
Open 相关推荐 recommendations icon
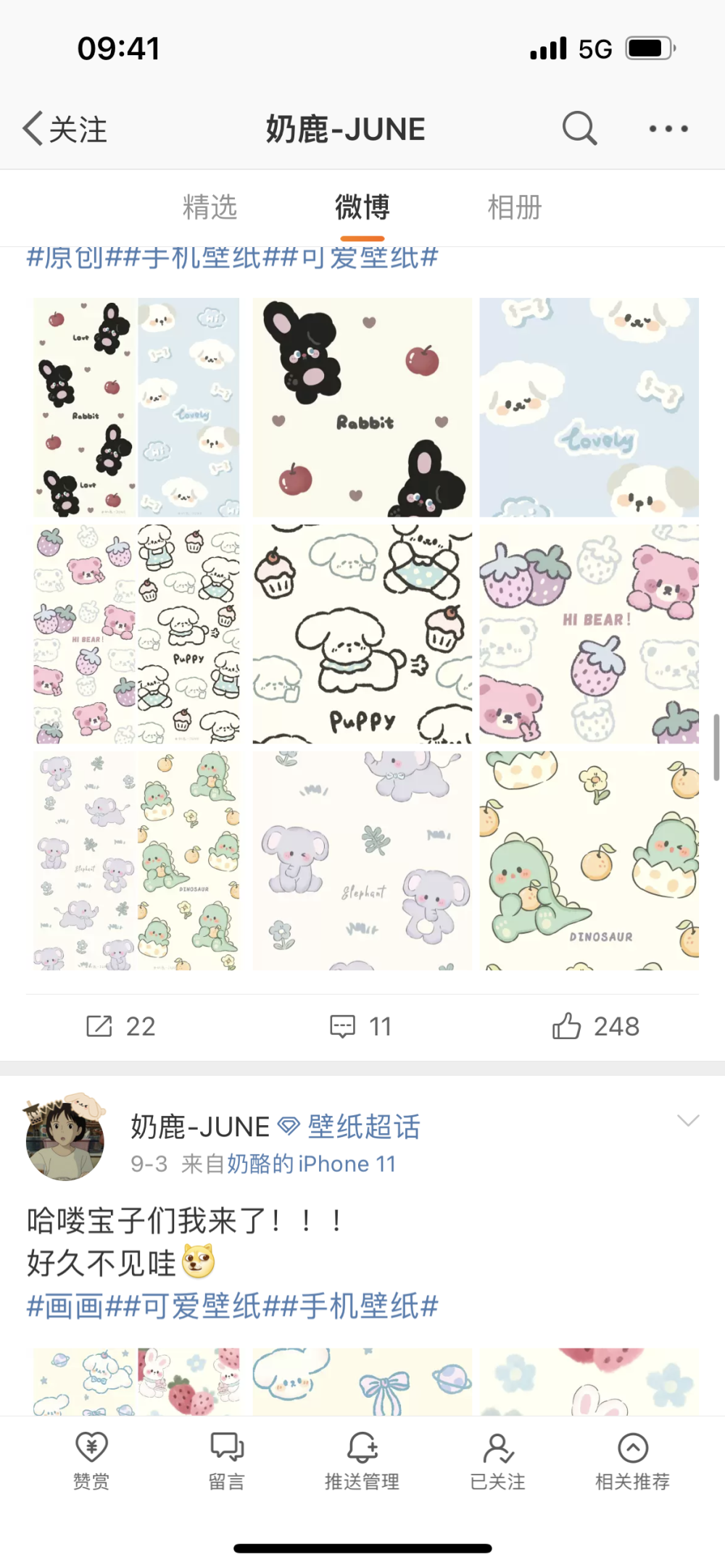click(x=634, y=1459)
